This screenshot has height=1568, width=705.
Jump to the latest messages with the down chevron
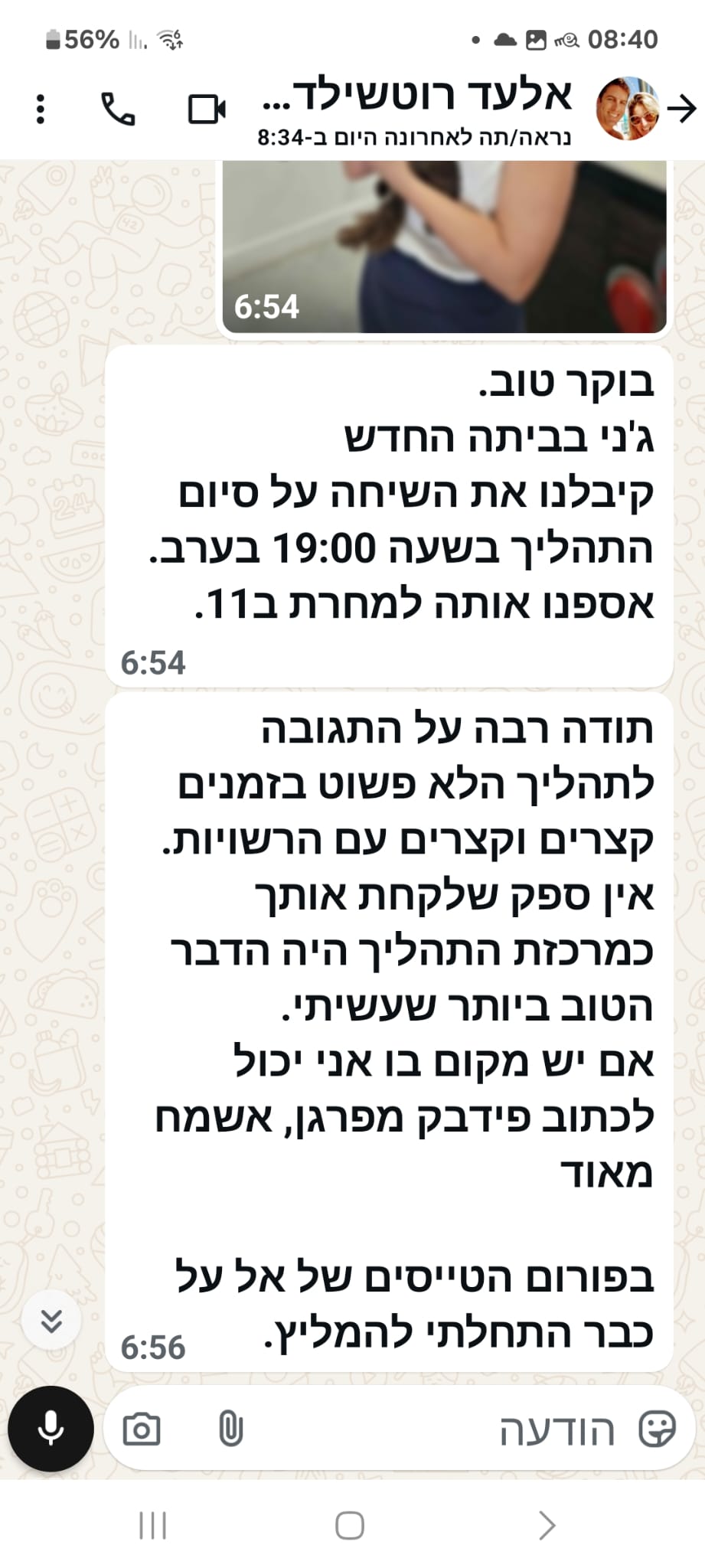[51, 1321]
